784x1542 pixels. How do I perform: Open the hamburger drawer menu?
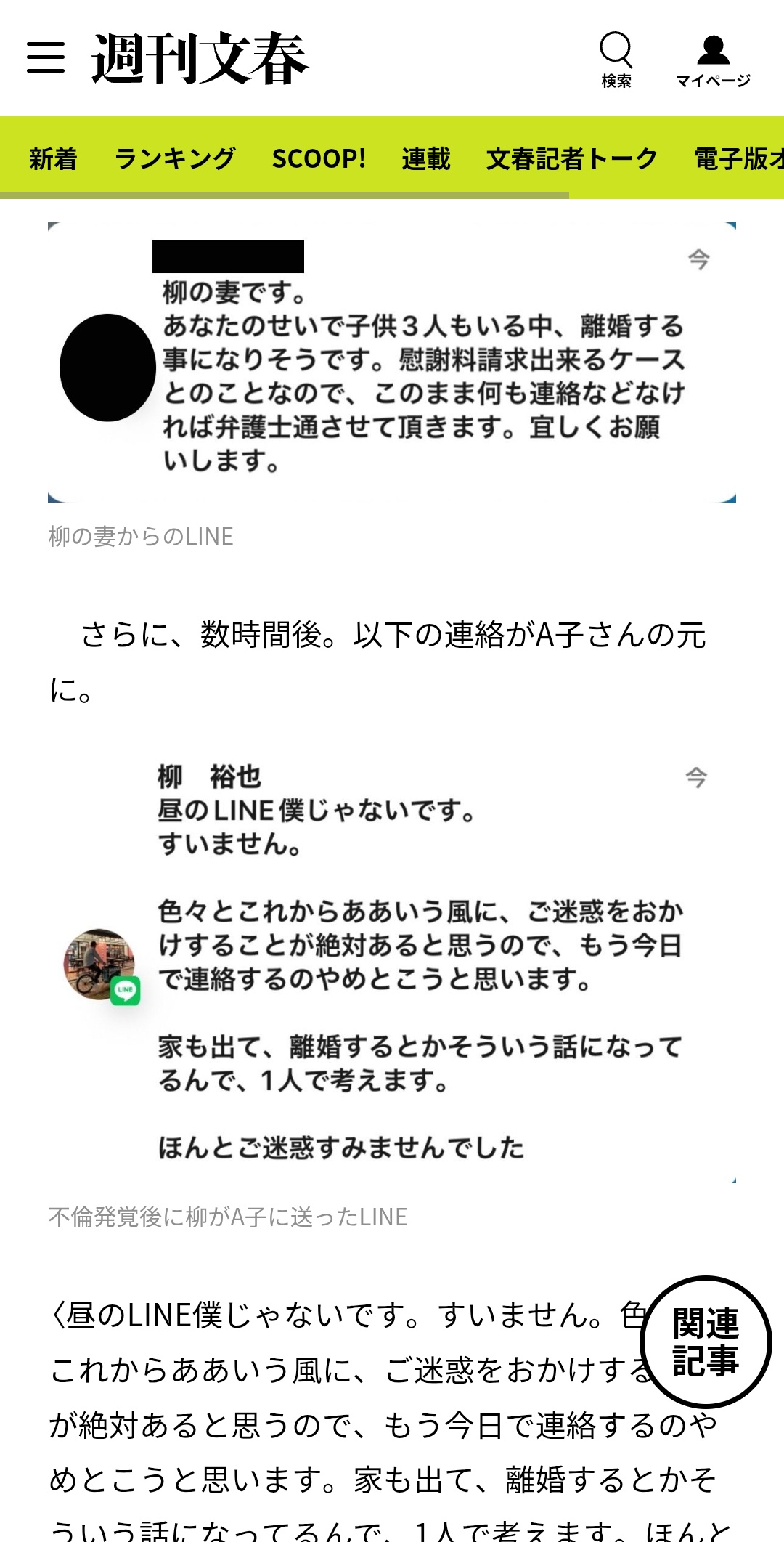point(46,57)
